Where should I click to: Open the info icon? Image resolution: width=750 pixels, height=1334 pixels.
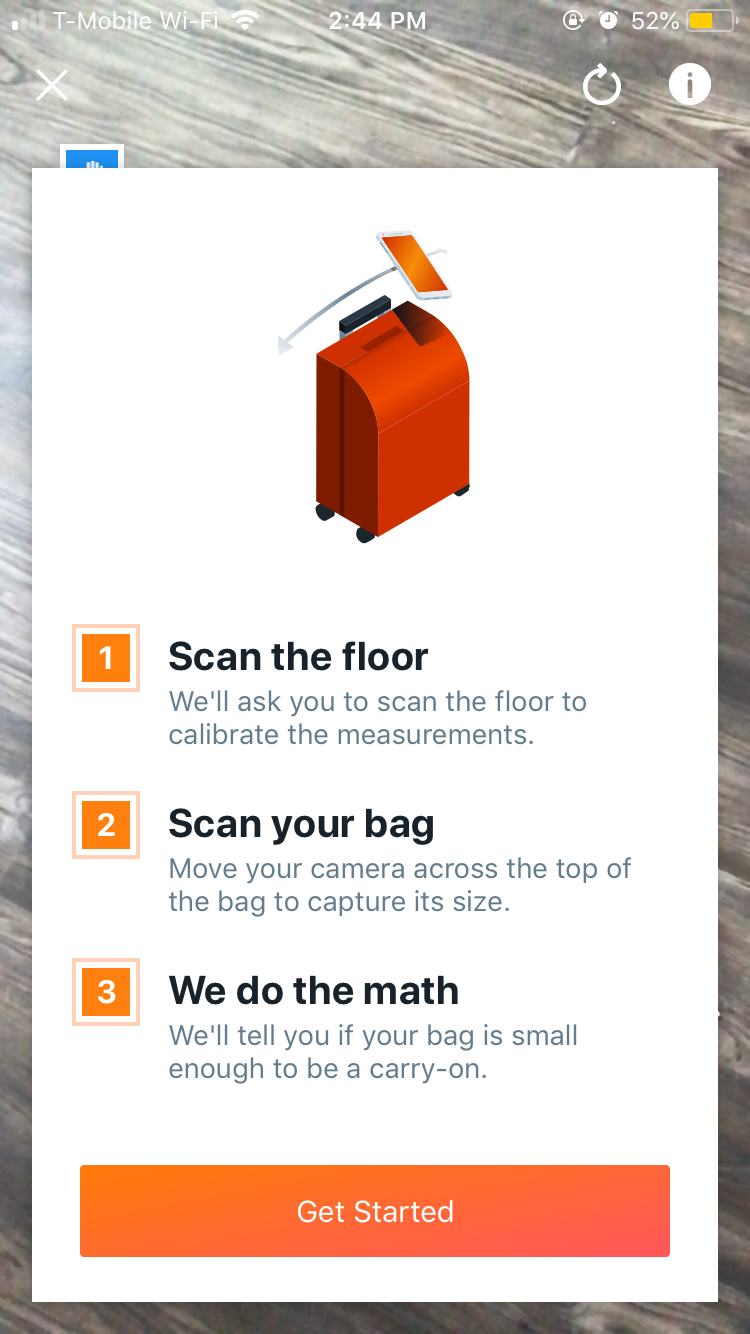point(689,85)
